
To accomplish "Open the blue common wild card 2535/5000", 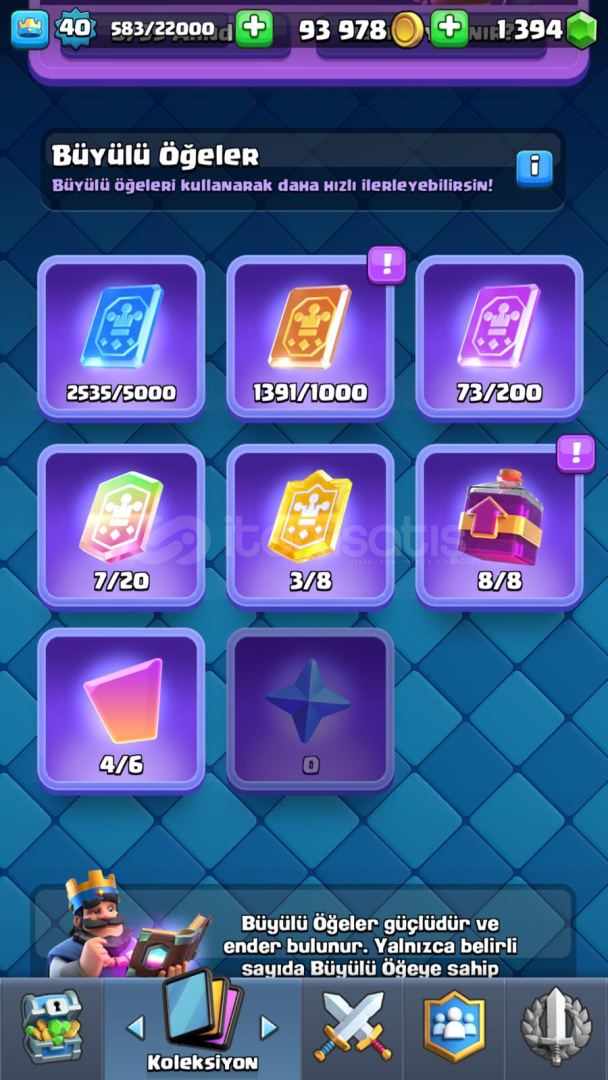I will [121, 337].
